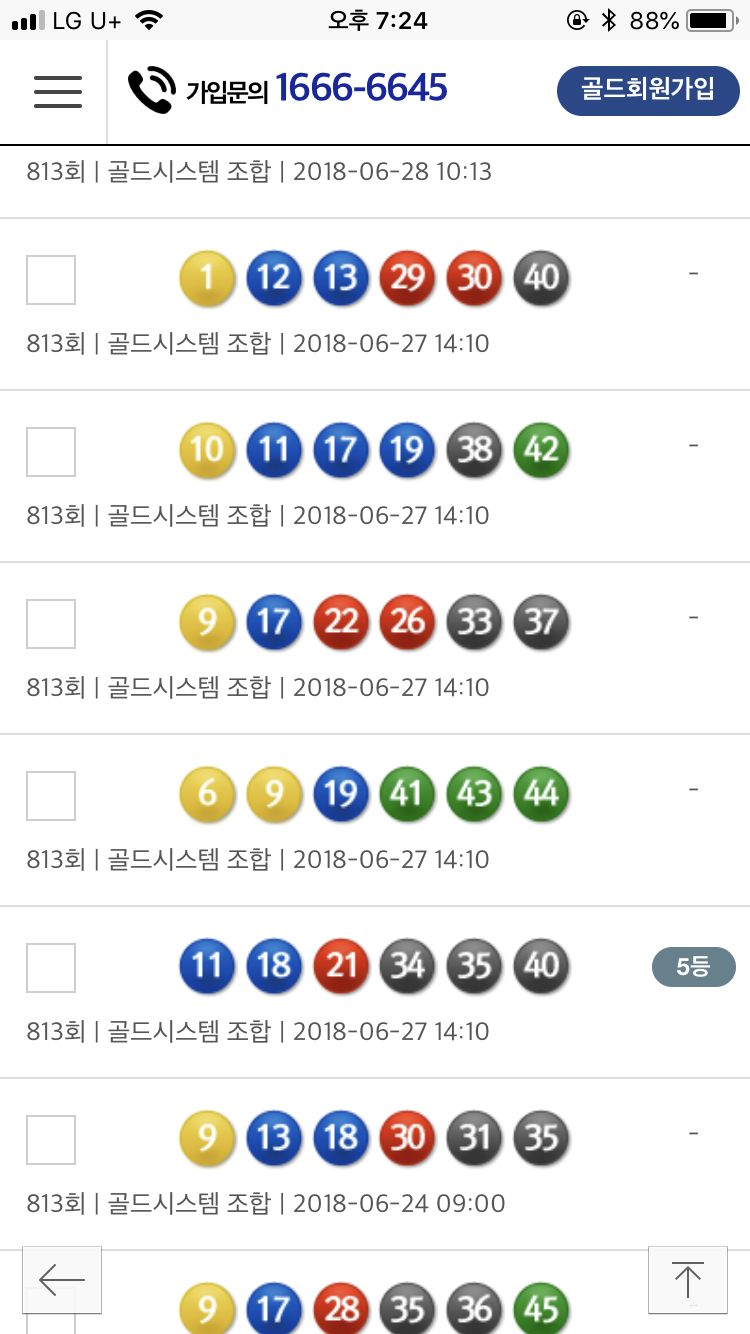Open the hamburger menu
Image resolution: width=750 pixels, height=1334 pixels.
[58, 91]
